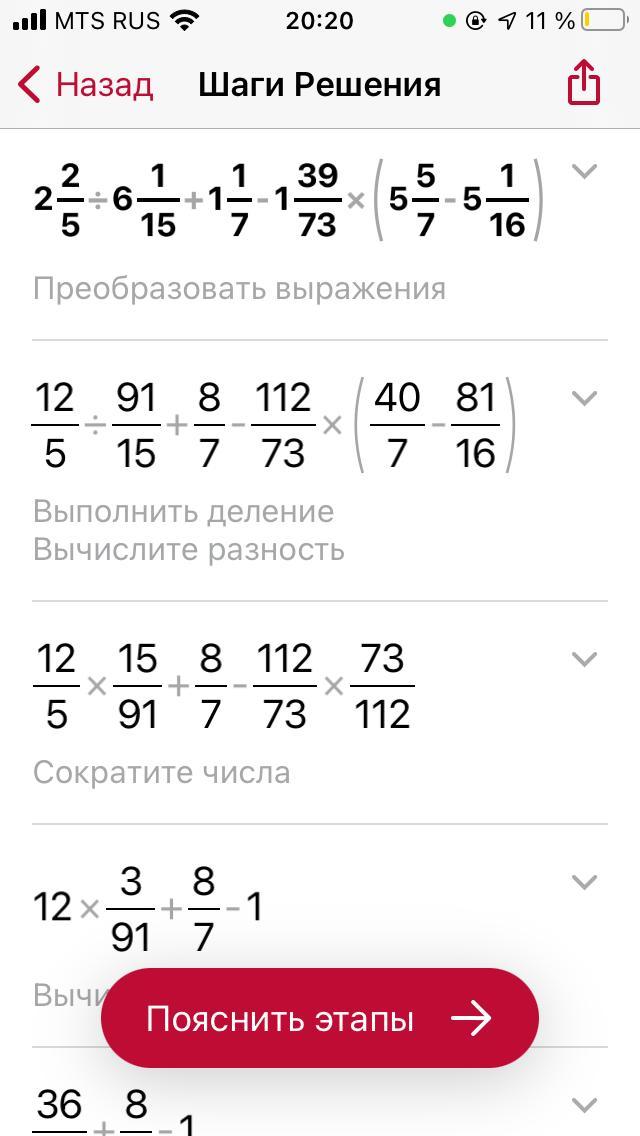This screenshot has height=1136, width=640.
Task: Share the solution steps
Action: pyautogui.click(x=583, y=83)
